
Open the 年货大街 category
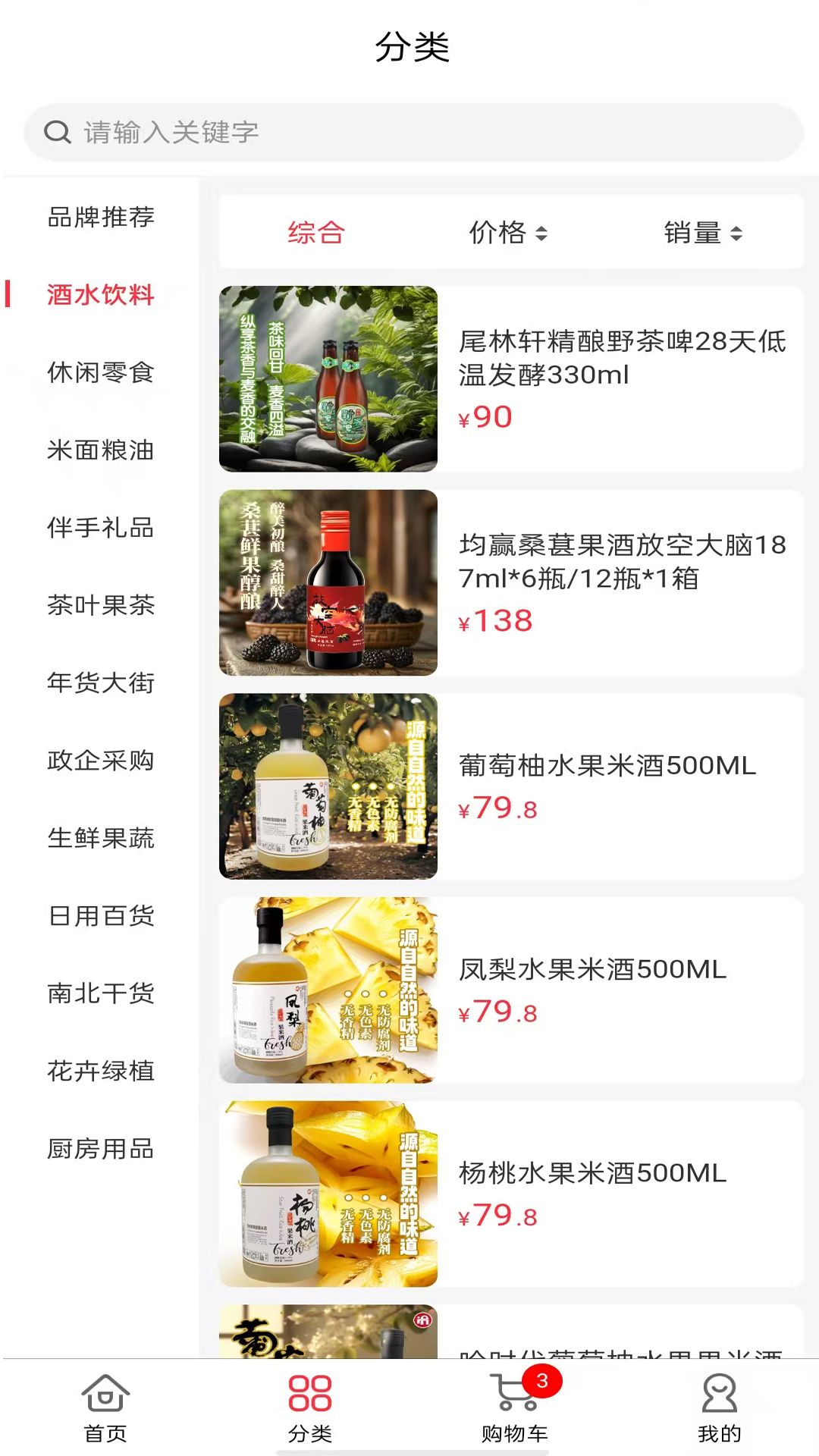101,682
